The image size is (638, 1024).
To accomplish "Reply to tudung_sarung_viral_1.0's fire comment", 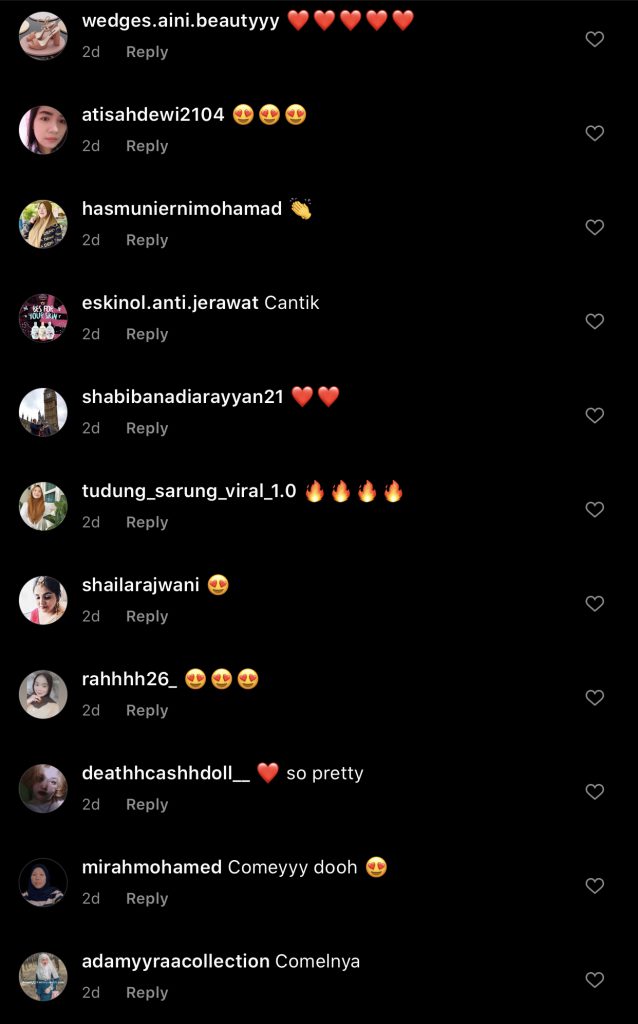I will pyautogui.click(x=147, y=522).
